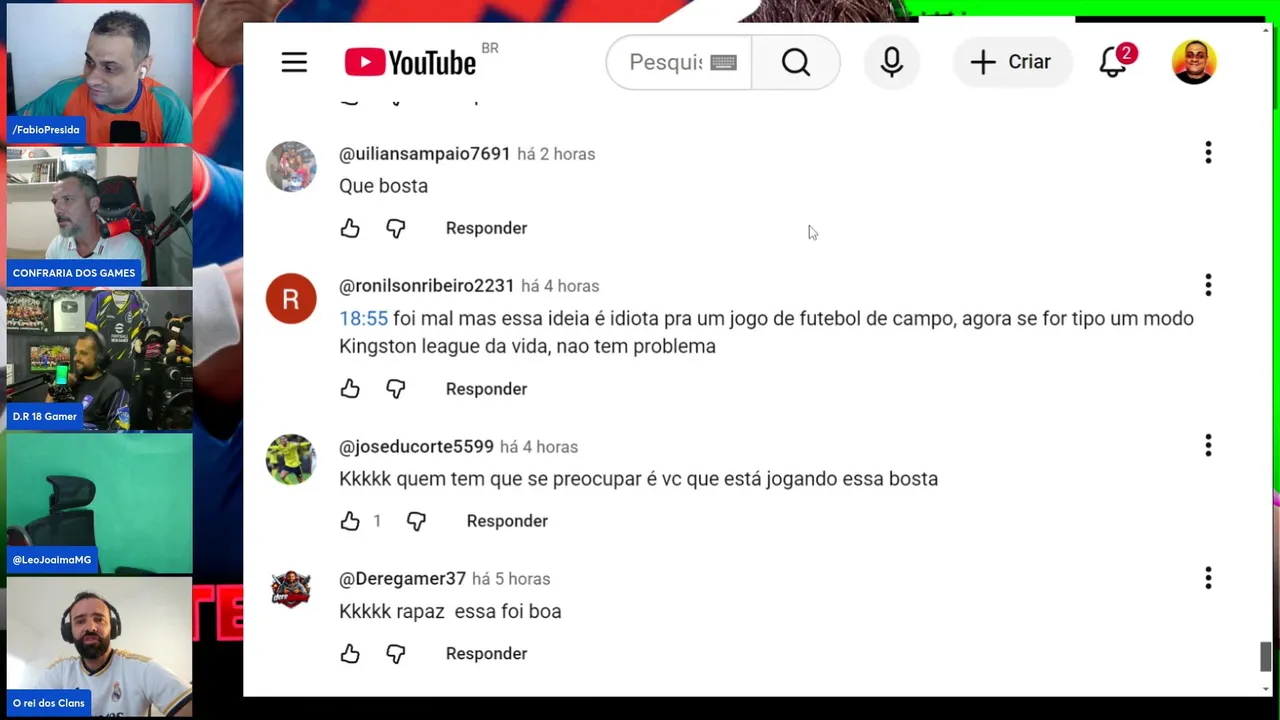Open the YouTube hamburger menu
This screenshot has height=720, width=1280.
coord(294,62)
